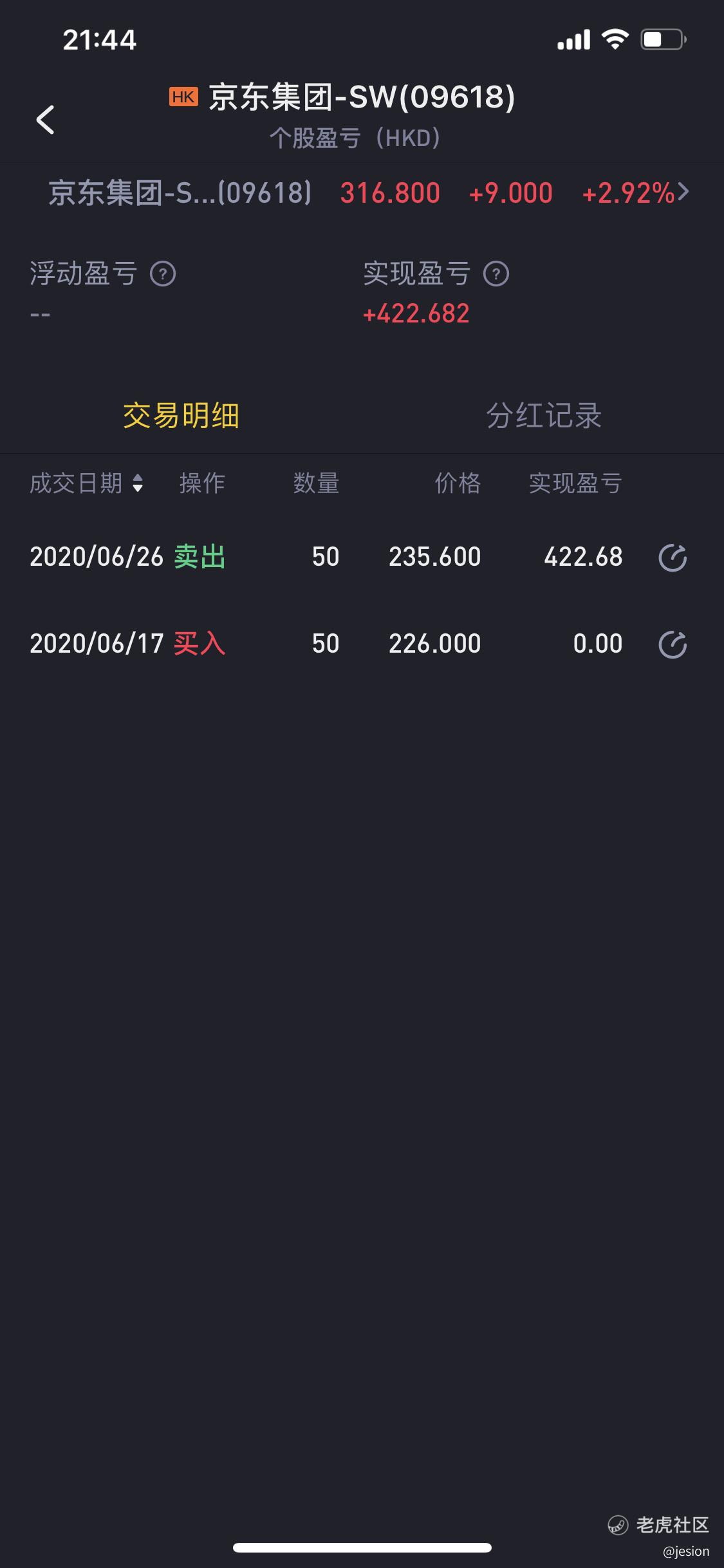This screenshot has height=1568, width=724.
Task: Open the circular icon for the 2020/06/17 买入 trade
Action: click(x=673, y=644)
